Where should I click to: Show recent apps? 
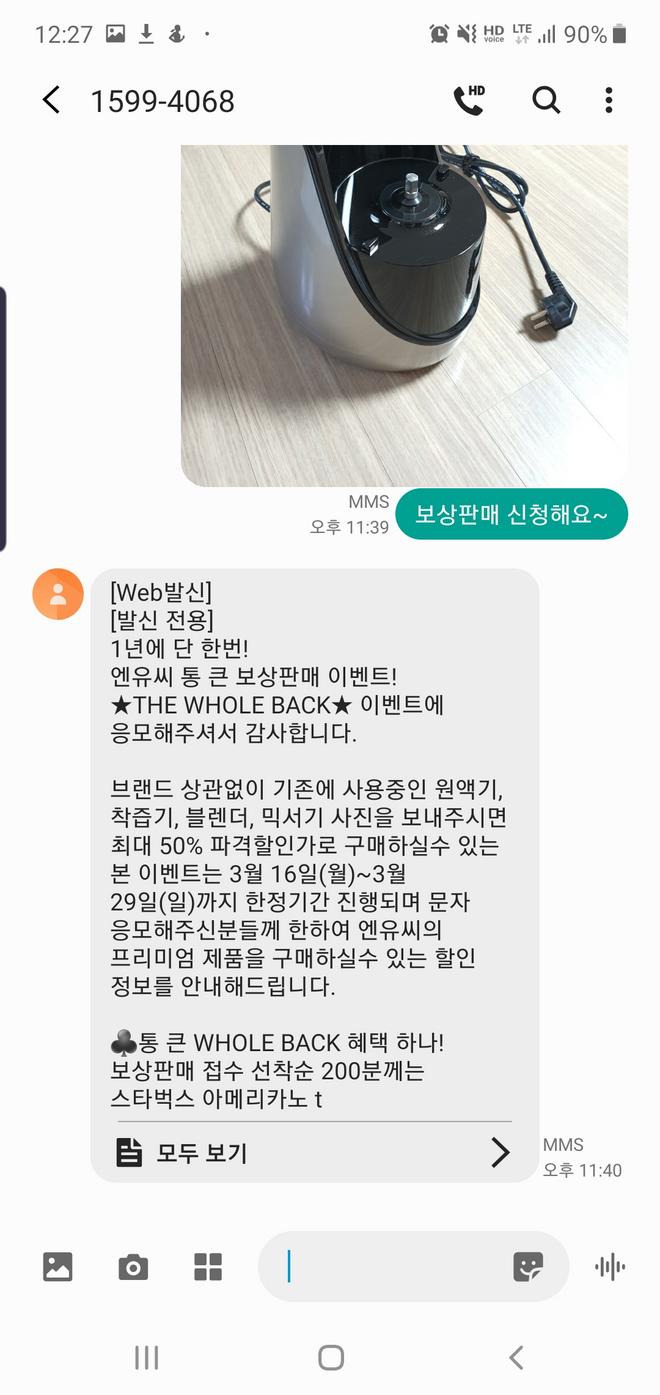[x=146, y=1357]
